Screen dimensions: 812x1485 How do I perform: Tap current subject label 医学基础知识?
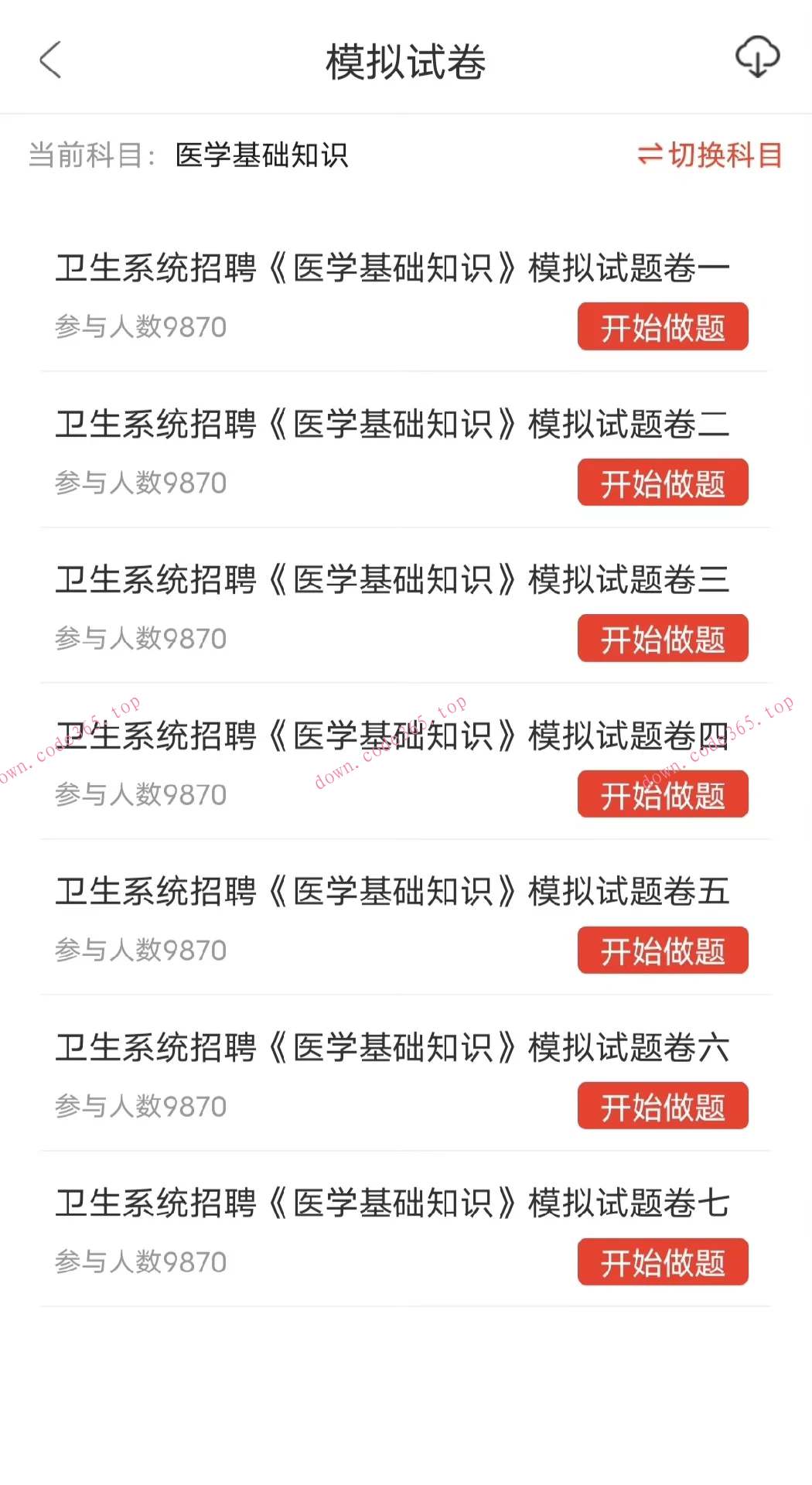(x=263, y=155)
